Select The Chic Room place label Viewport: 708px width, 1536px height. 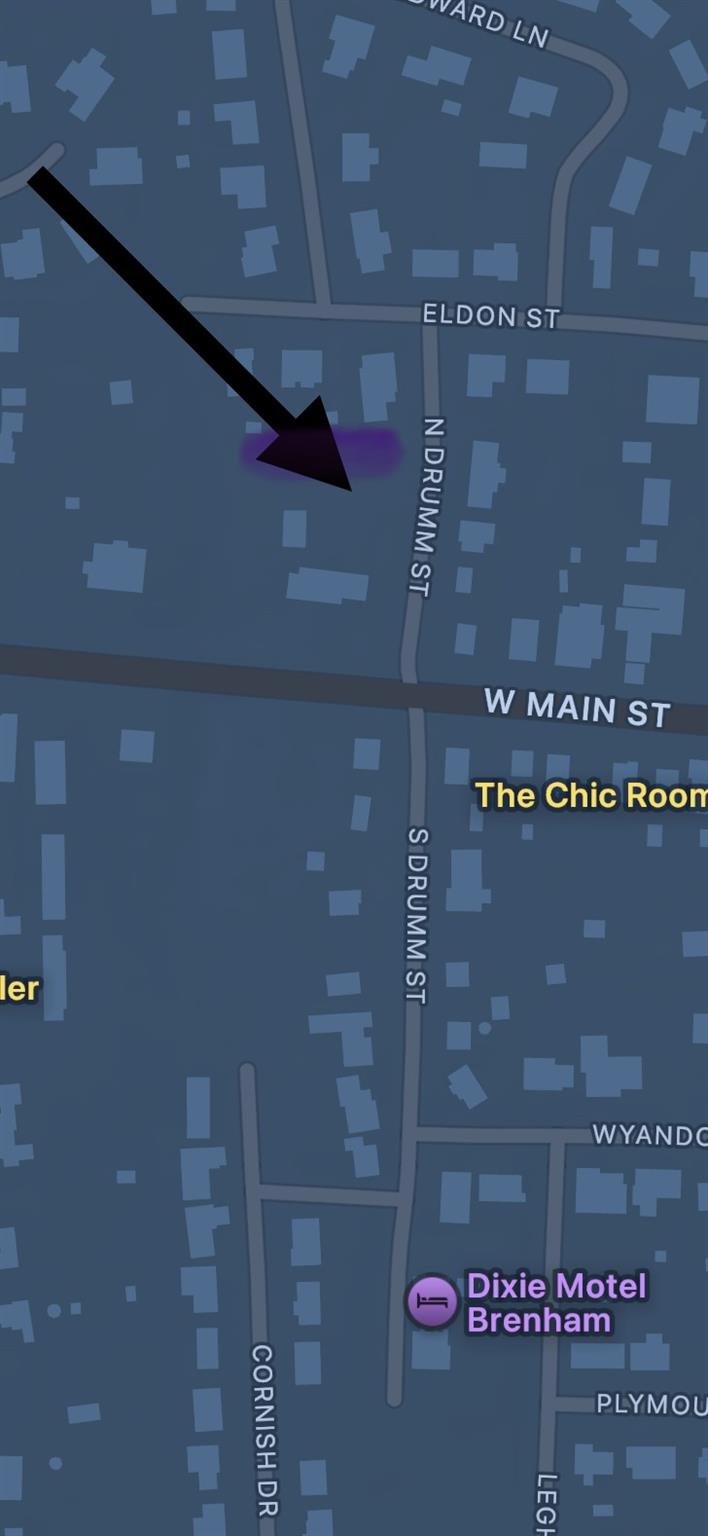pyautogui.click(x=590, y=796)
